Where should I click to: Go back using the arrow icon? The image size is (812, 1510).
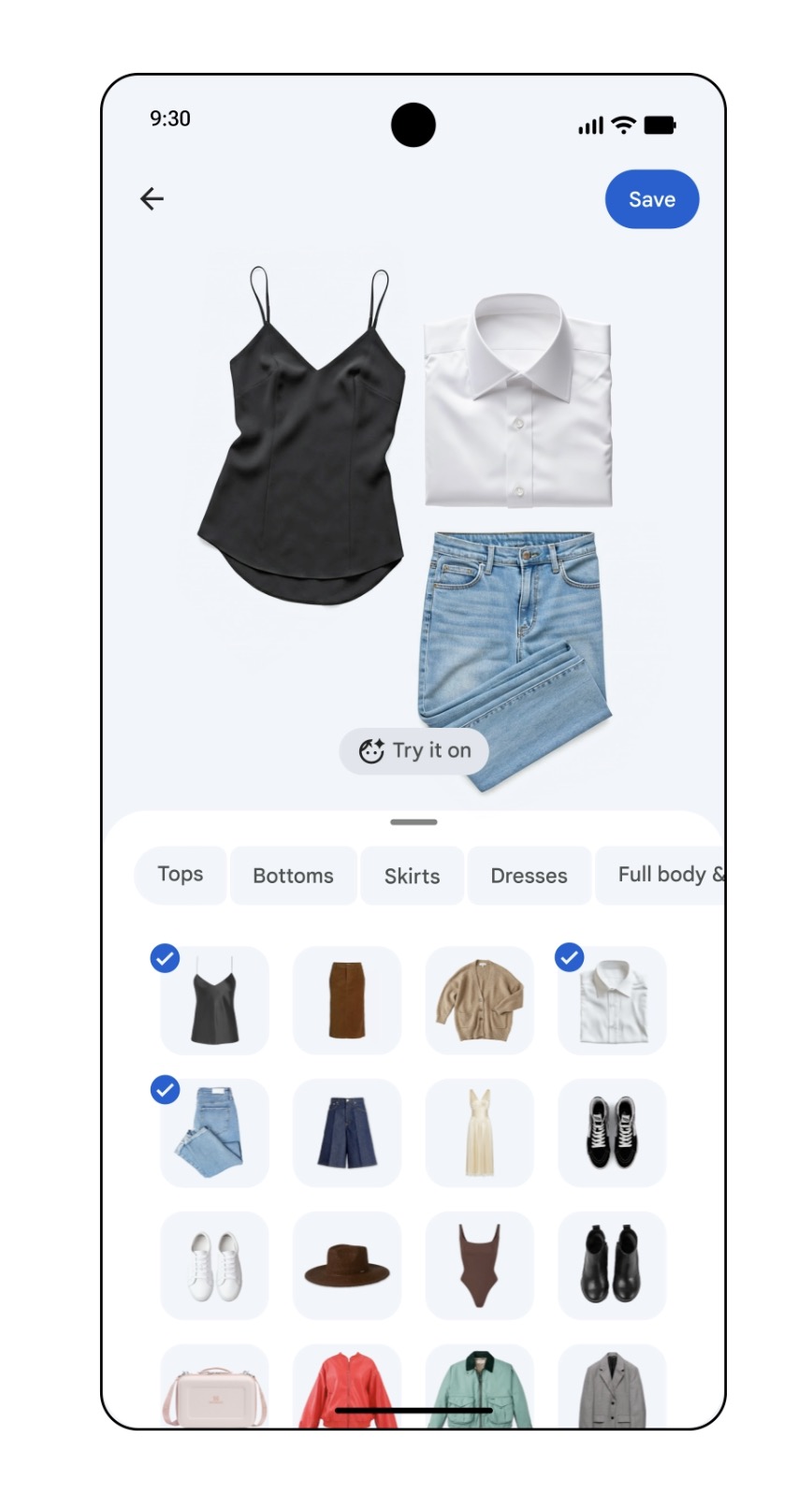click(152, 198)
